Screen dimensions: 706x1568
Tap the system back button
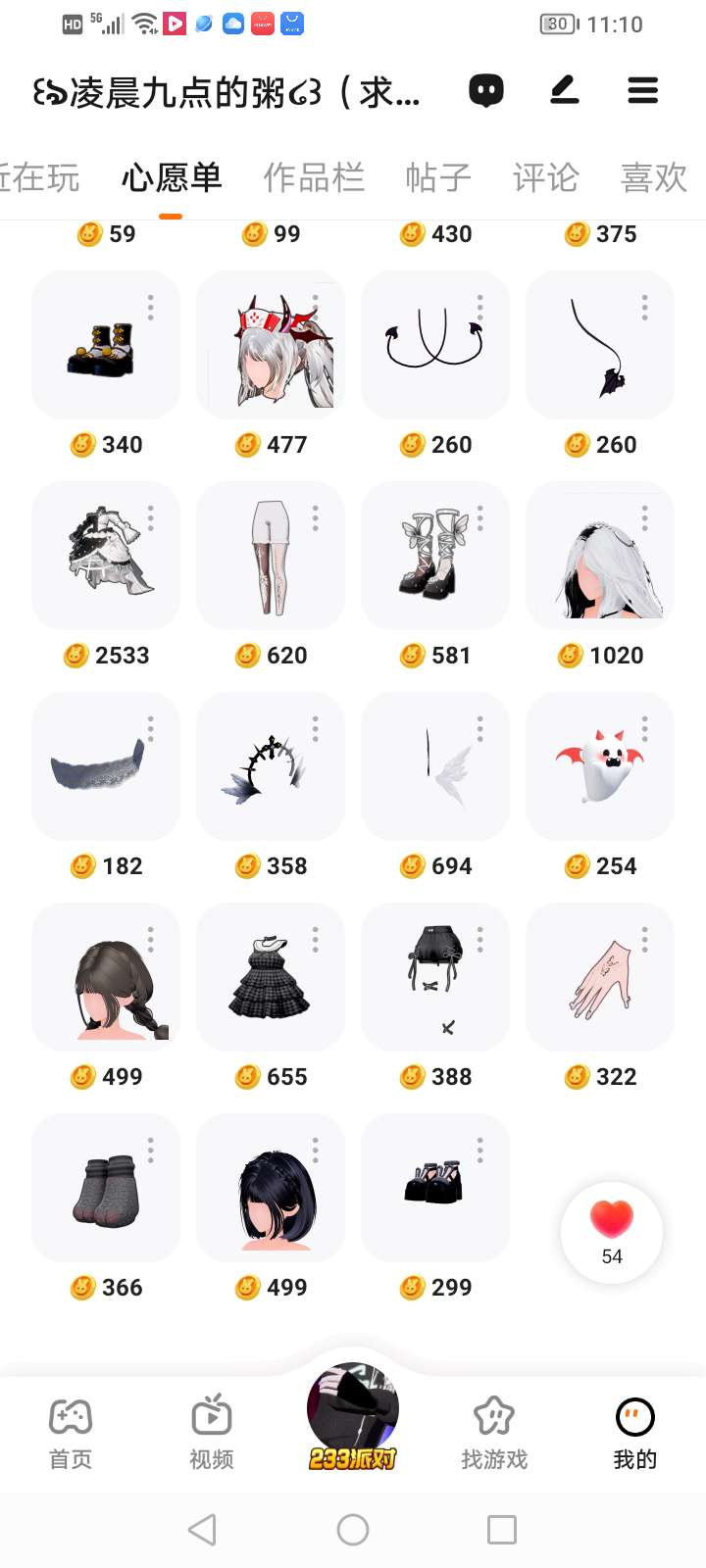pyautogui.click(x=202, y=1529)
